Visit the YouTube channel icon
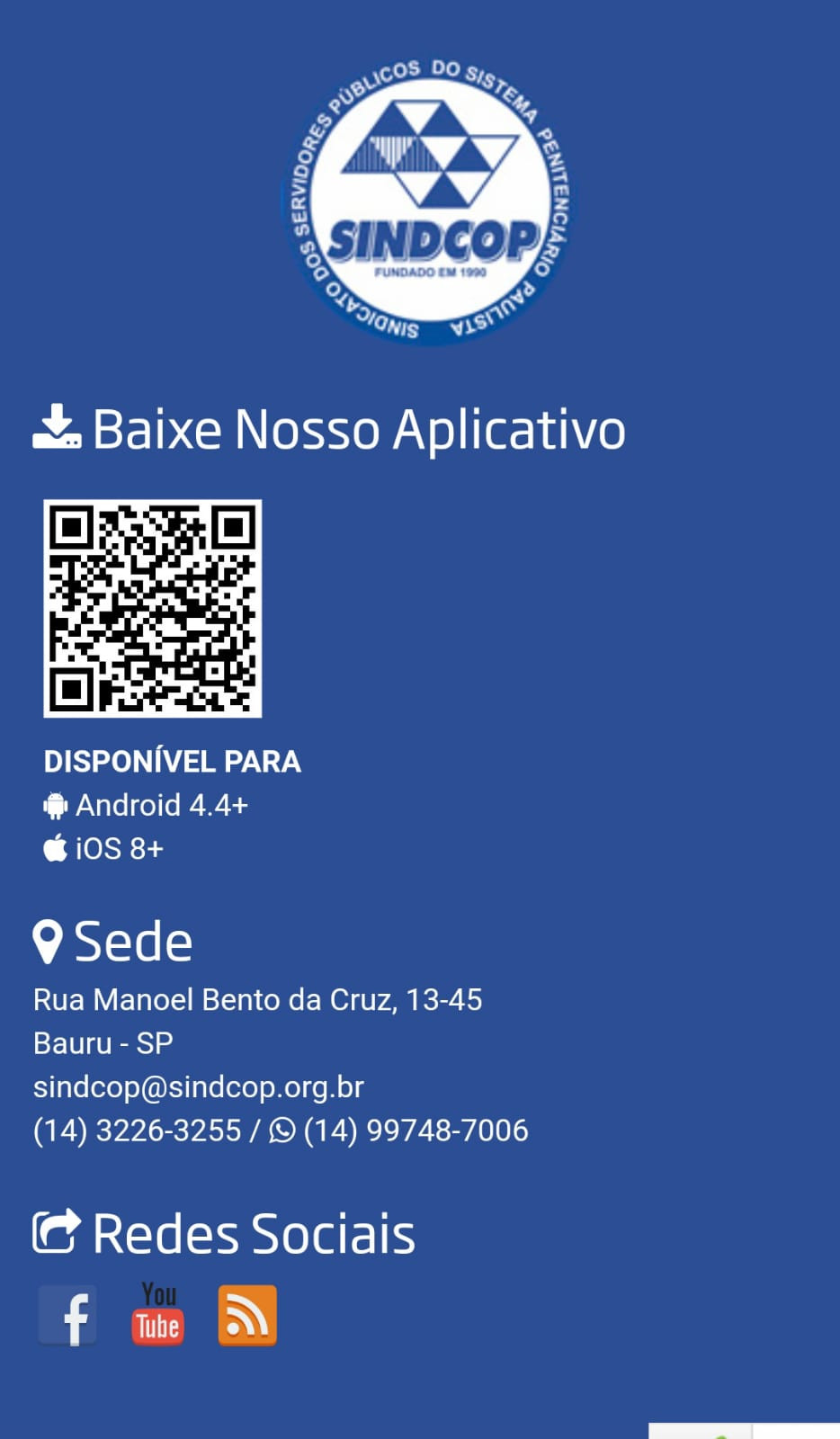This screenshot has width=840, height=1439. 157,1314
